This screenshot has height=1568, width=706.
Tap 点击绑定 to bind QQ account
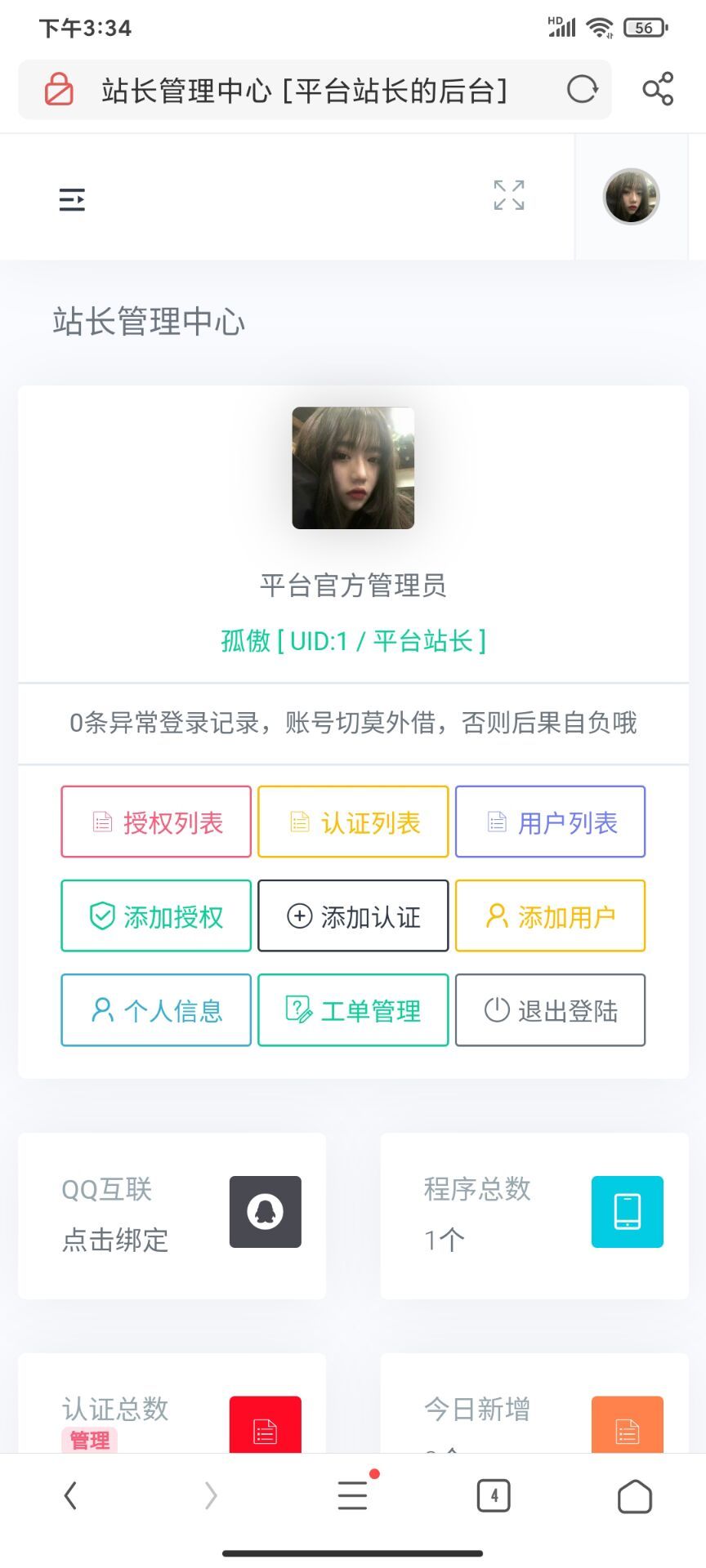115,1241
